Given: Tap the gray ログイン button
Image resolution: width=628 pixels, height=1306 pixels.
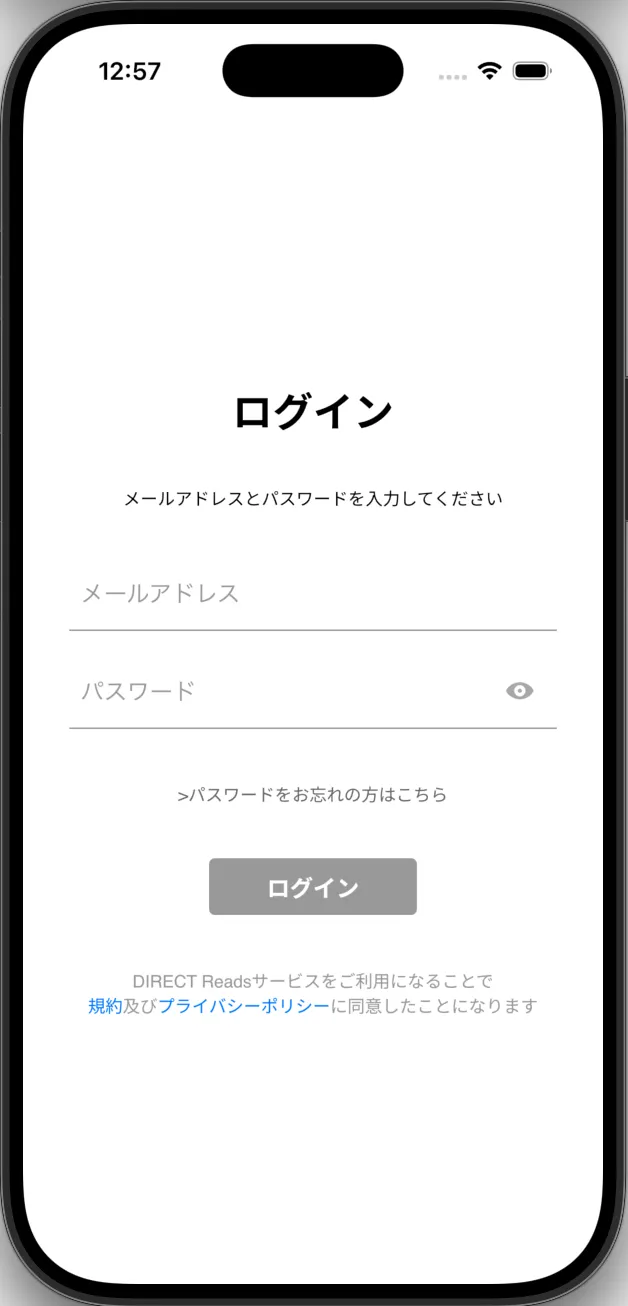Looking at the screenshot, I should (312, 887).
